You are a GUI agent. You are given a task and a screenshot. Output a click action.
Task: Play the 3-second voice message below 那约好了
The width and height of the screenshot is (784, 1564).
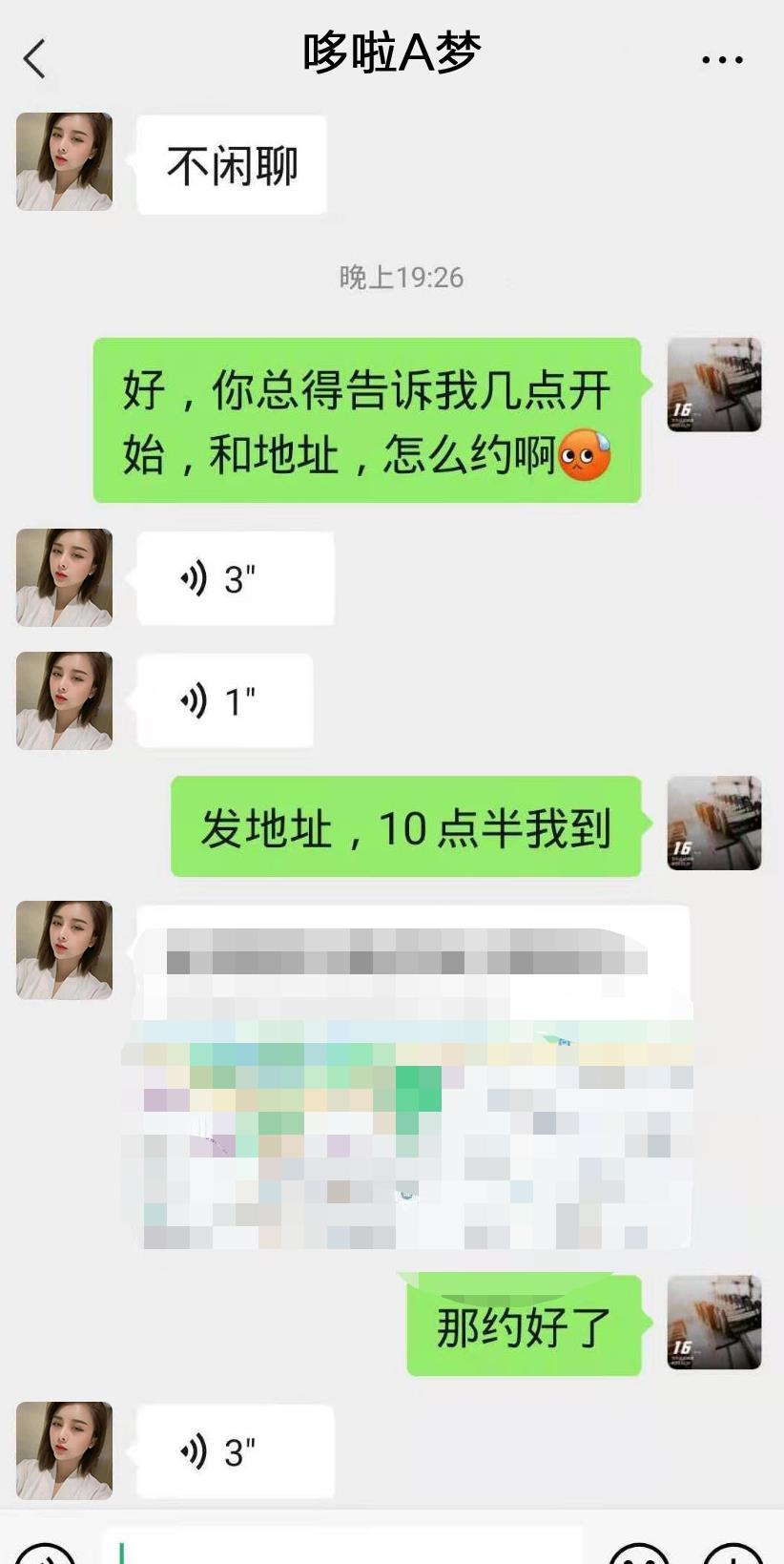click(x=235, y=1451)
